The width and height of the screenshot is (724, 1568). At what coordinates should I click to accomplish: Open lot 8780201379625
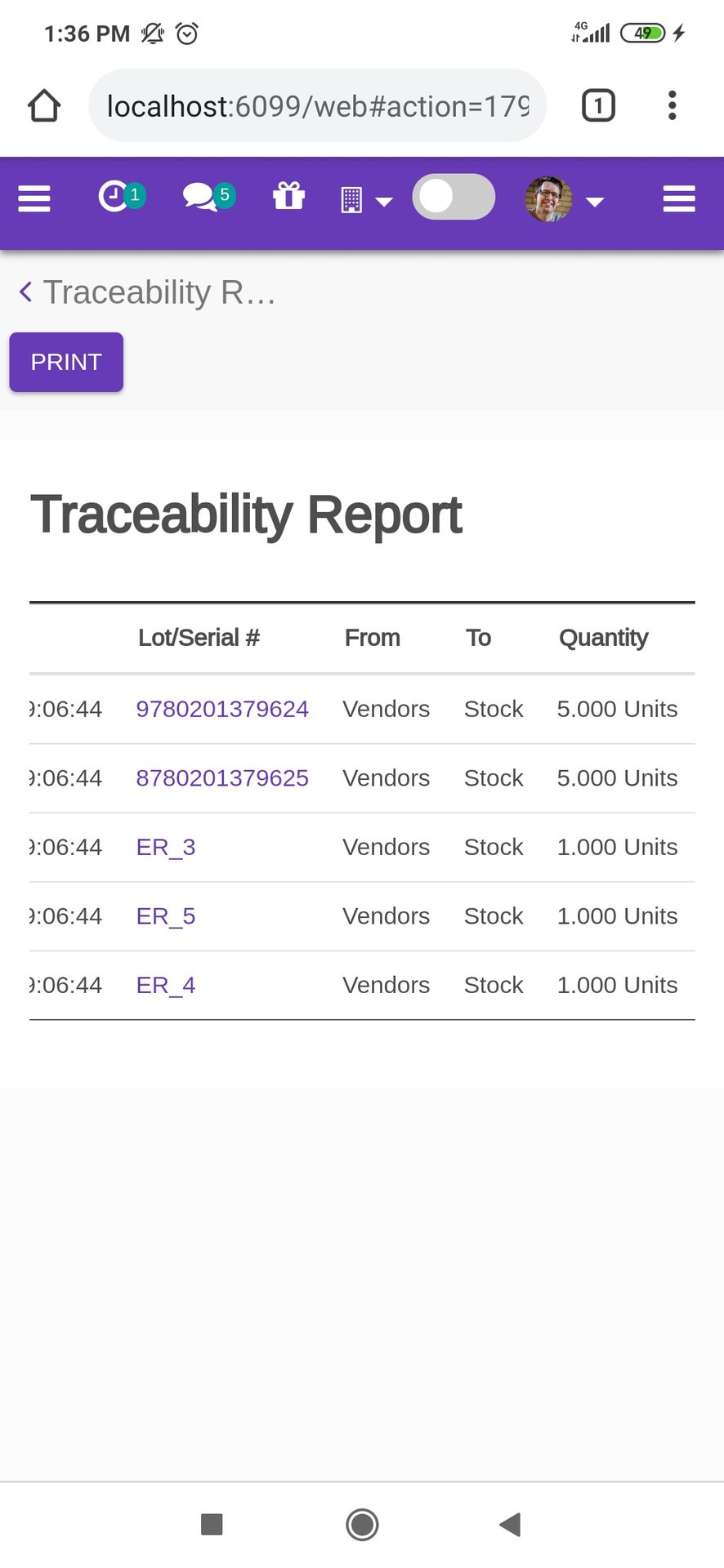222,778
